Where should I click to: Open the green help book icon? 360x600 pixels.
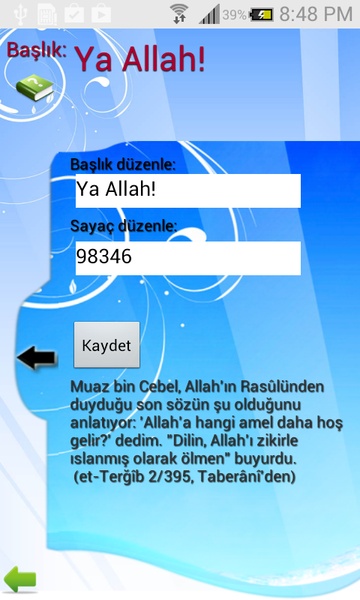click(x=35, y=88)
